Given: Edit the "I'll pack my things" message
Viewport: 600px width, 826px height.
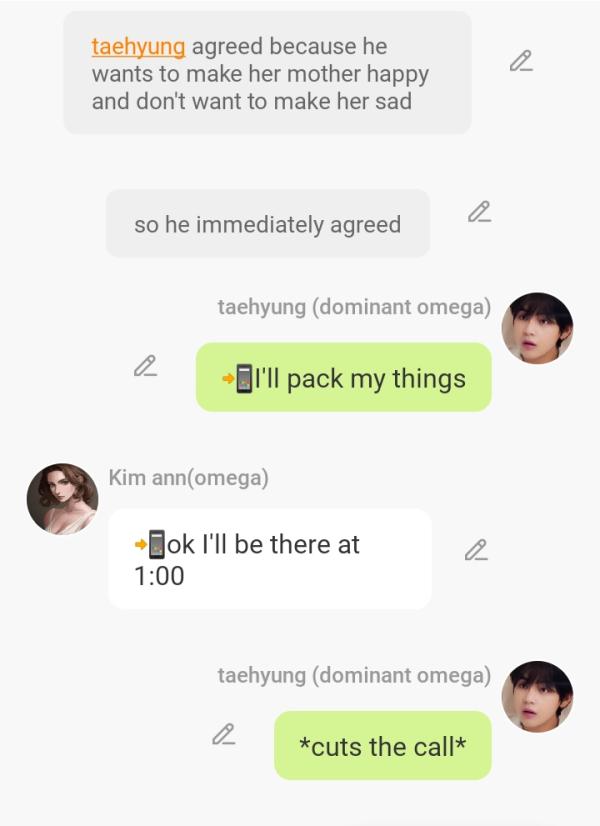Looking at the screenshot, I should point(145,366).
